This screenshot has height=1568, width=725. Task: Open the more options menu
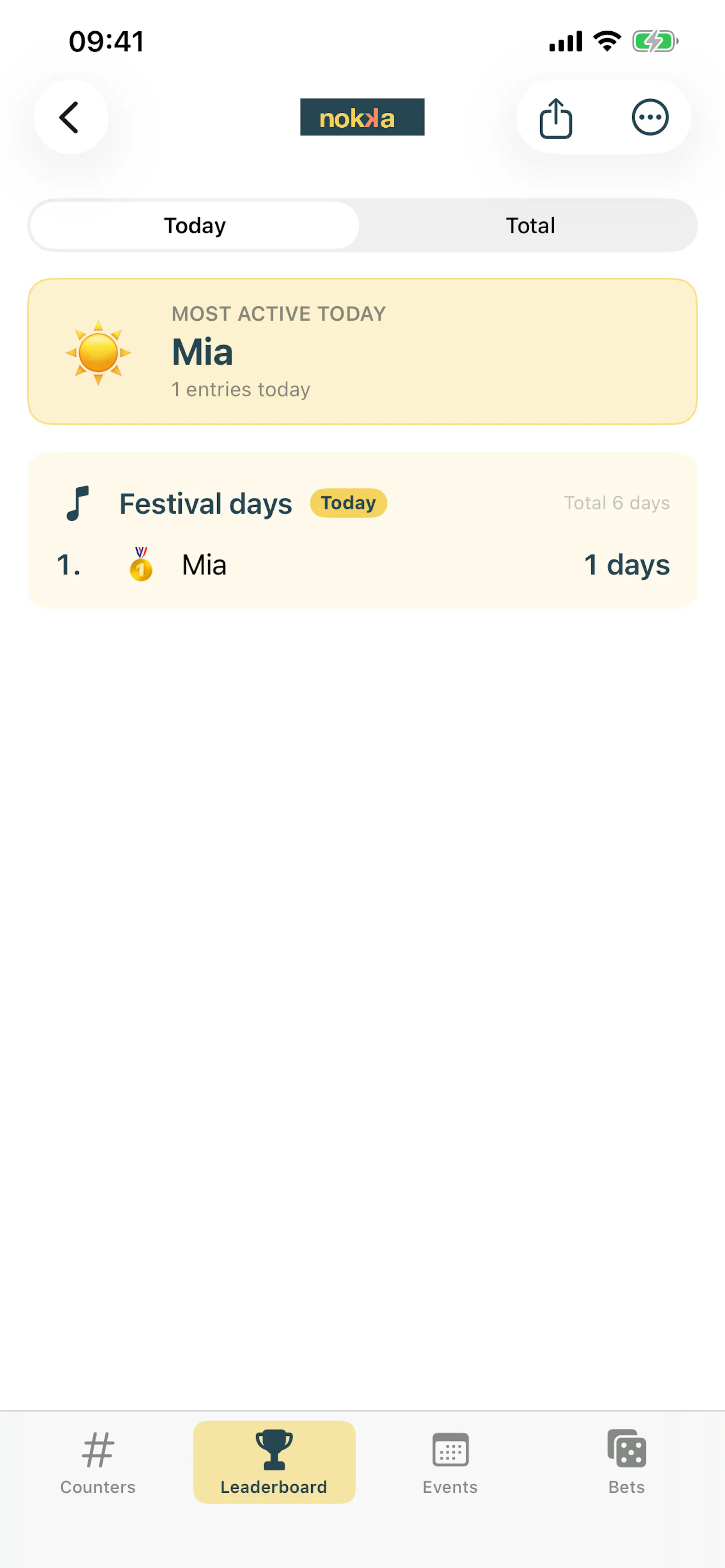pyautogui.click(x=649, y=117)
